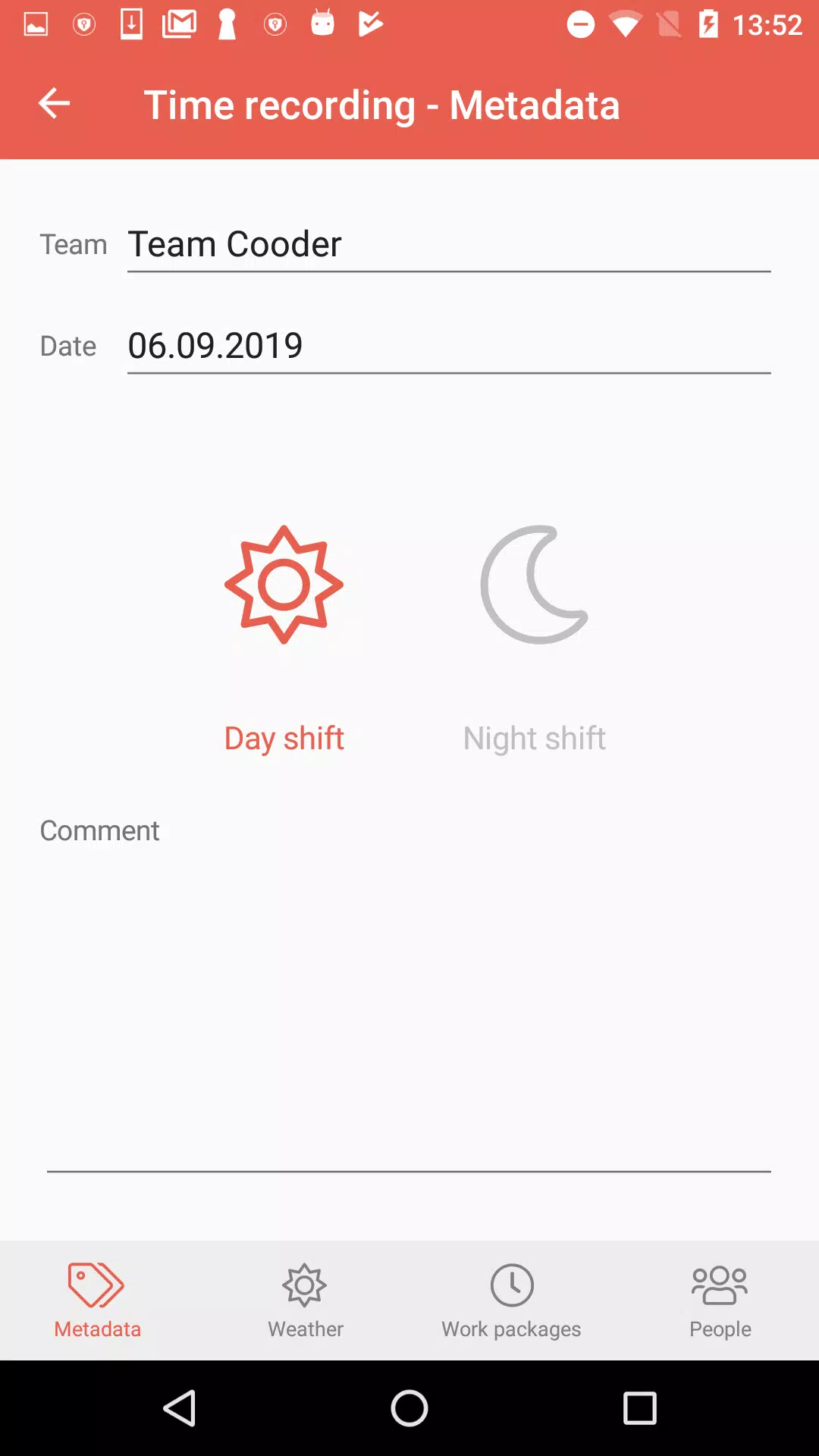Go back using the header arrow
Viewport: 819px width, 1456px height.
[x=54, y=103]
